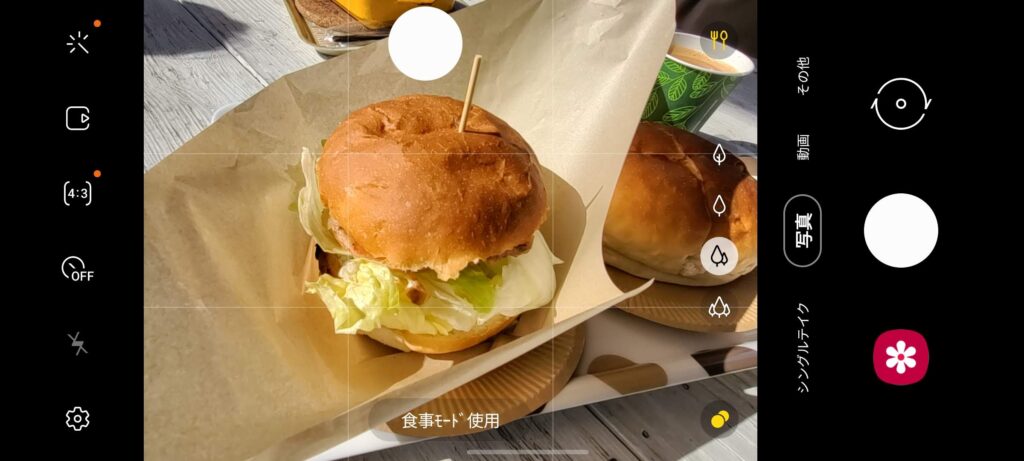Open camera settings gear
This screenshot has height=461, width=1024.
(x=78, y=418)
